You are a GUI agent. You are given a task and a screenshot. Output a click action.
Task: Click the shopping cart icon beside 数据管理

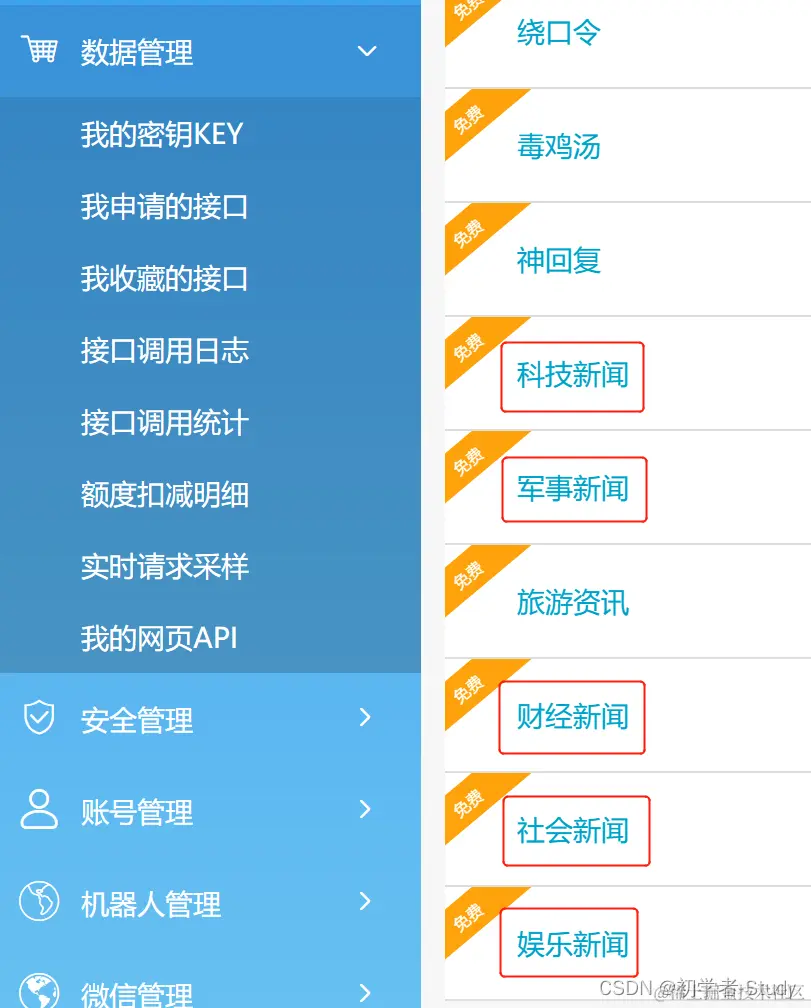[x=40, y=50]
